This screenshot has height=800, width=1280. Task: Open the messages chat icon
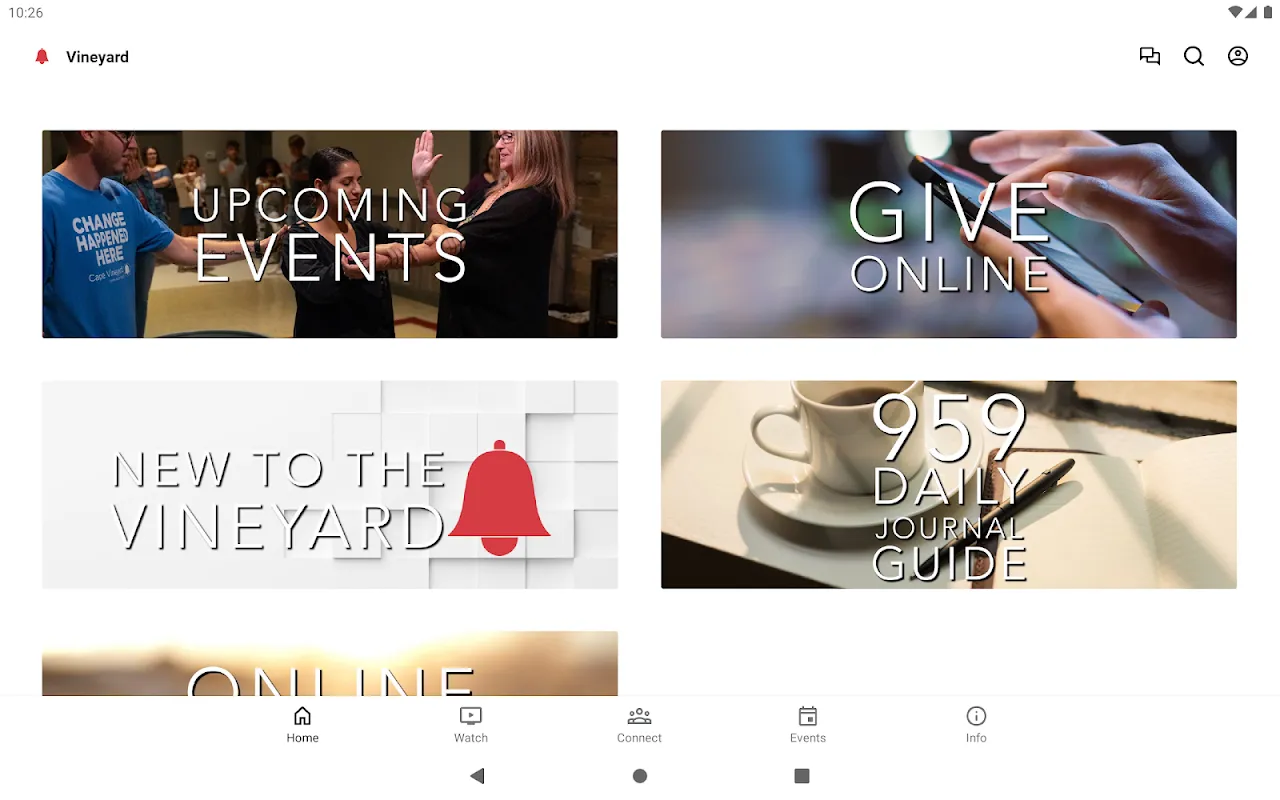pos(1150,57)
